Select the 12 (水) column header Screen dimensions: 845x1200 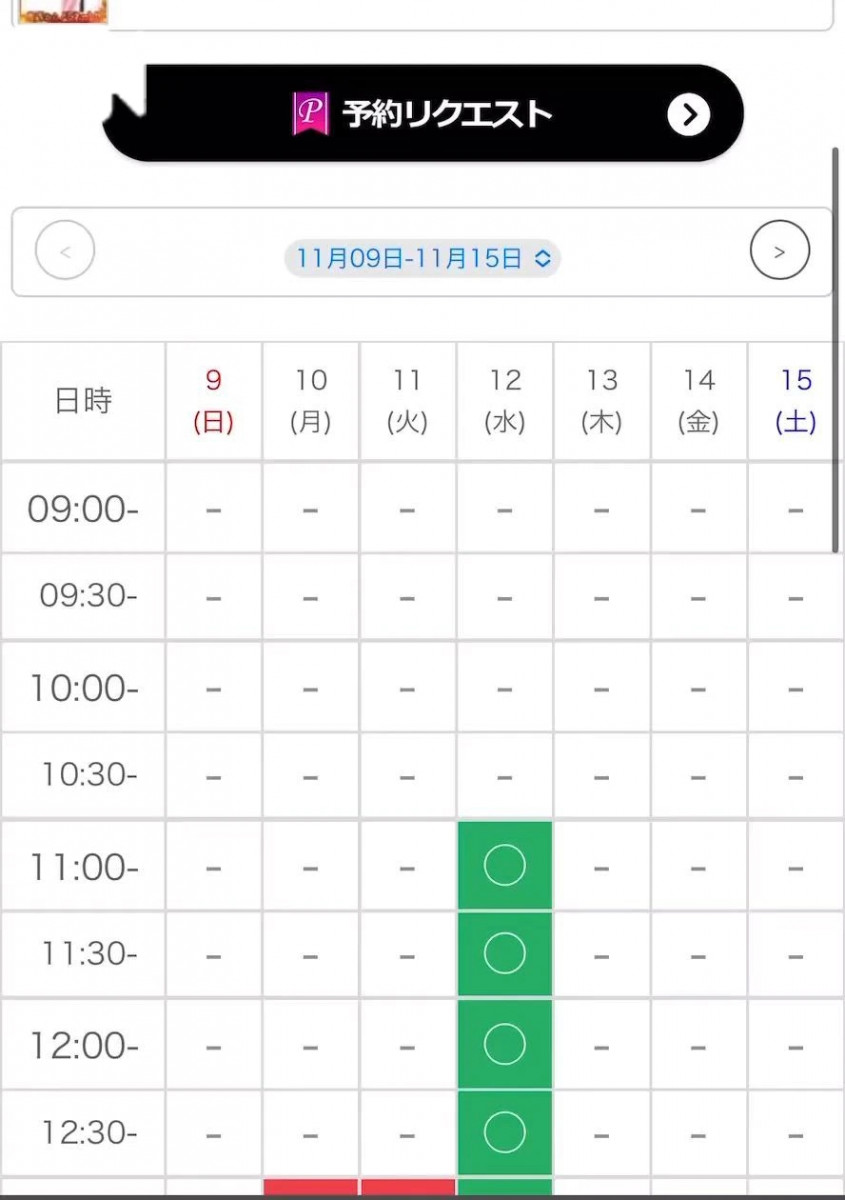[504, 400]
